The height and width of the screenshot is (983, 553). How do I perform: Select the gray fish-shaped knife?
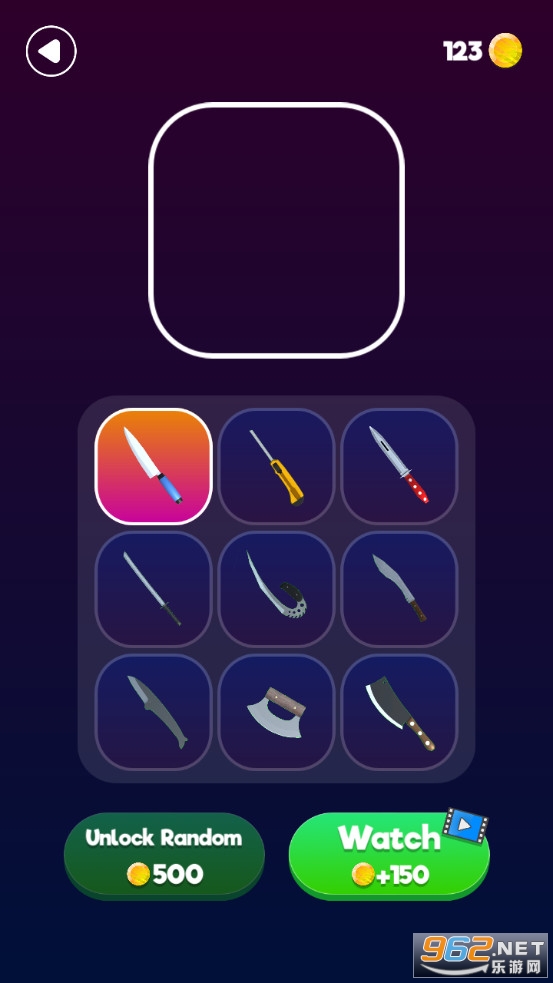pyautogui.click(x=154, y=712)
